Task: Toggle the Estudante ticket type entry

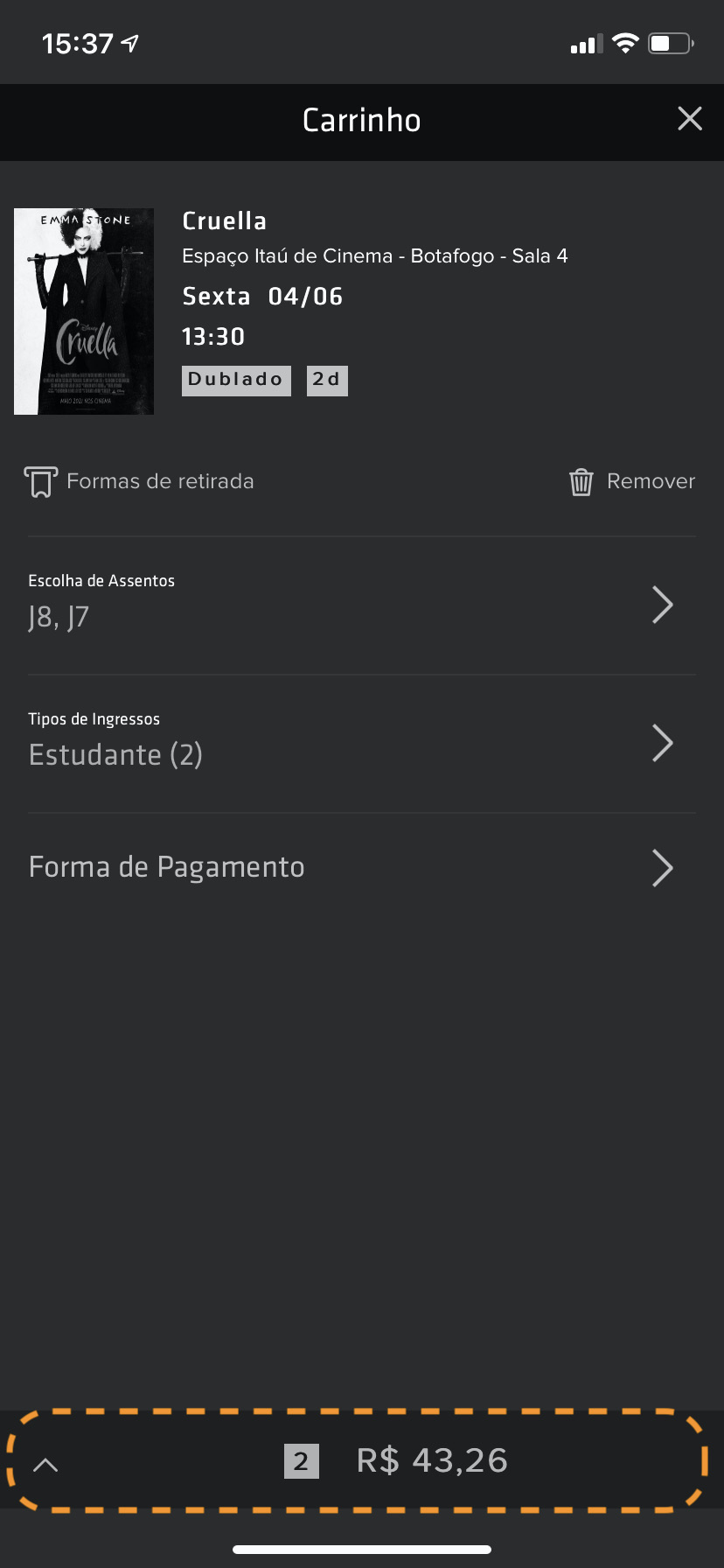Action: (115, 754)
